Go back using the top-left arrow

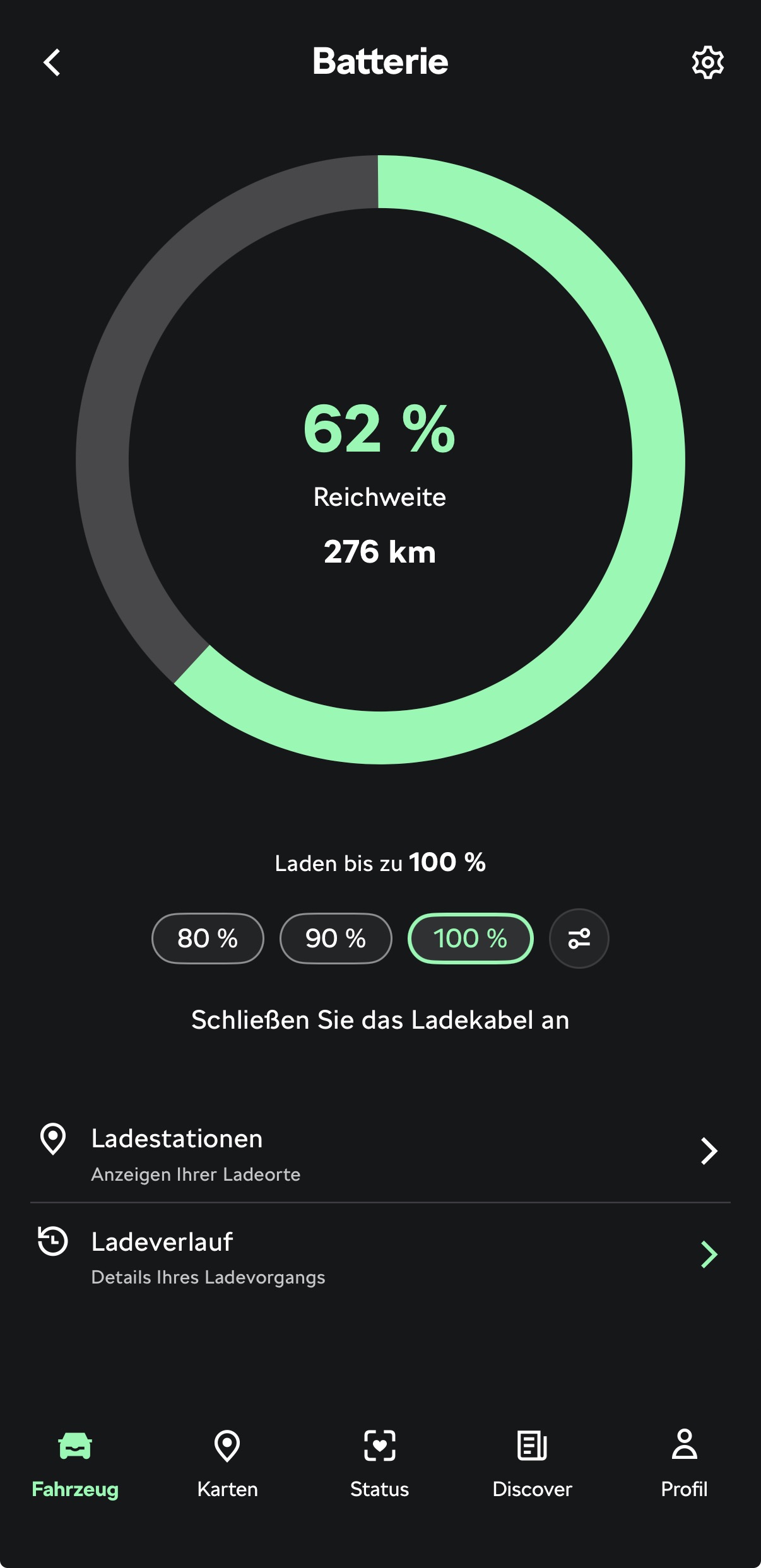click(52, 62)
